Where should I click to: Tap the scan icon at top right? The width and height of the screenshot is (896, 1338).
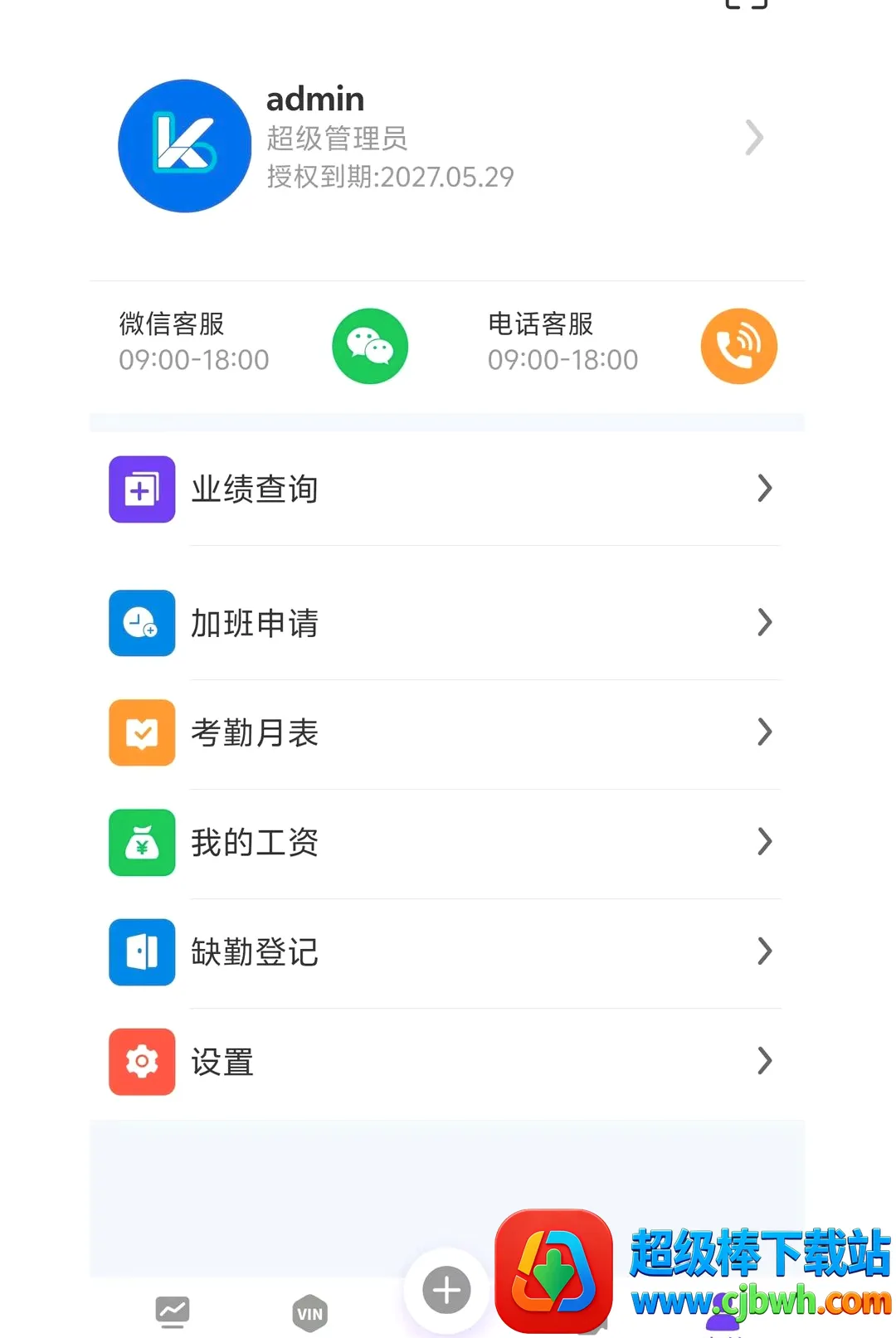pos(747,4)
